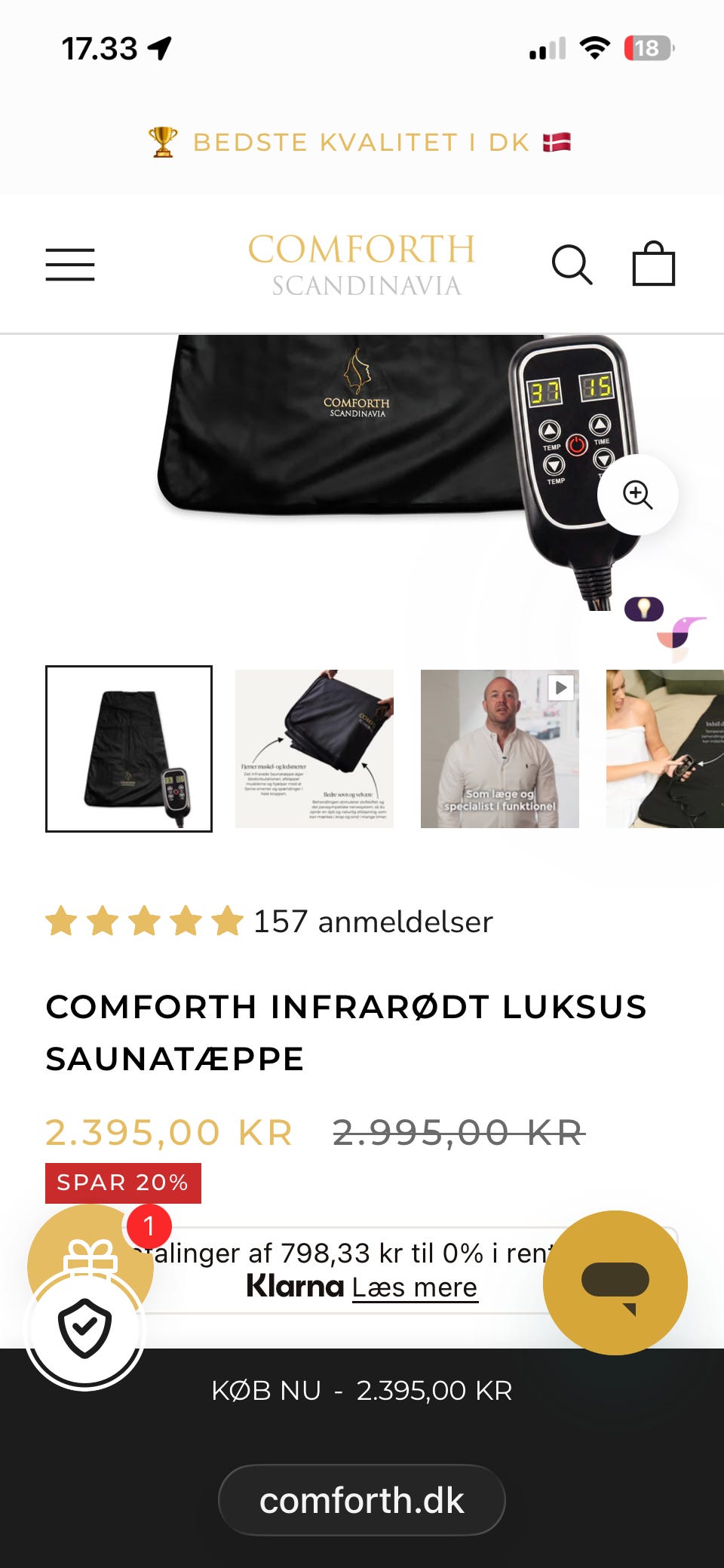Select the first product image thumbnail
Image resolution: width=724 pixels, height=1568 pixels.
coord(129,748)
